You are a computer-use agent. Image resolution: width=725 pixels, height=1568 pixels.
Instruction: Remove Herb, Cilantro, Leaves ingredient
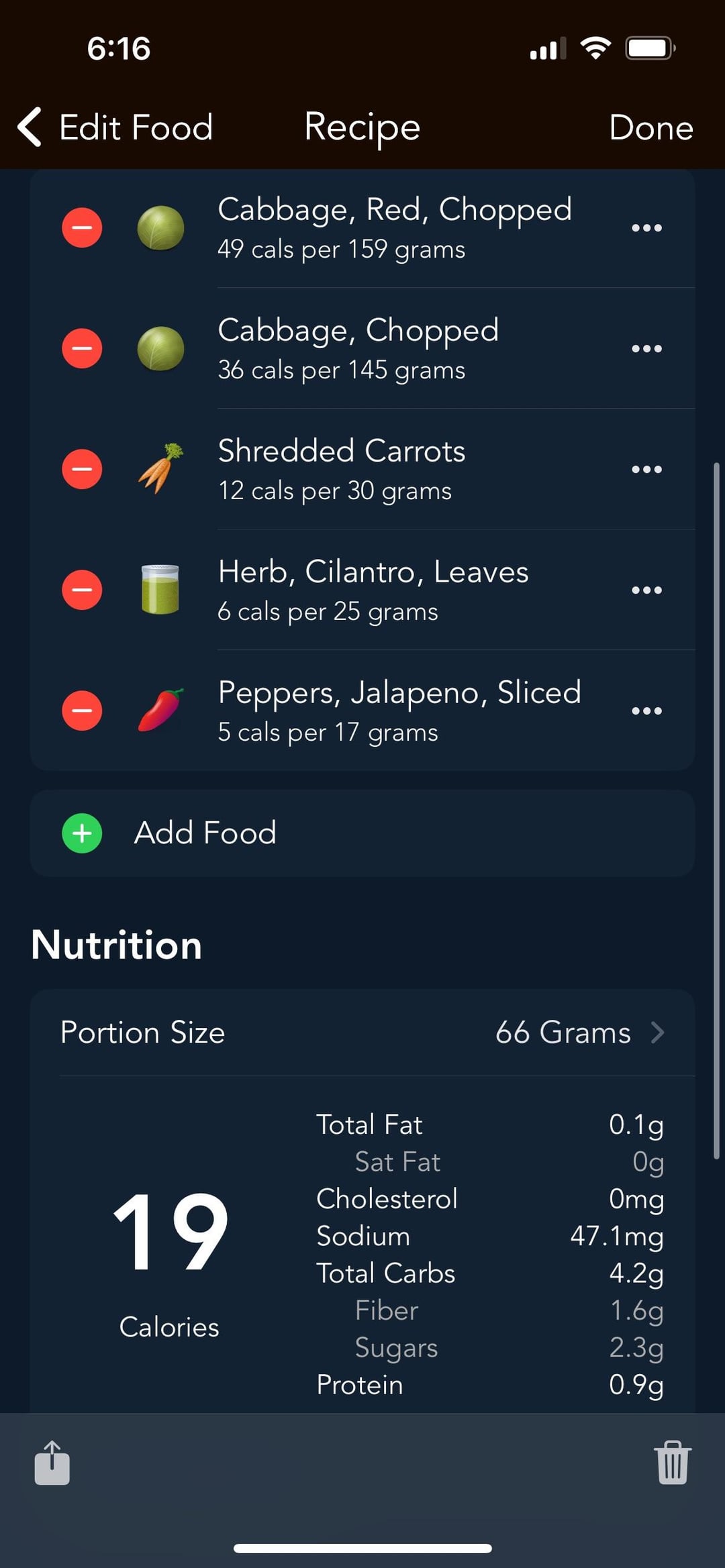[x=82, y=590]
